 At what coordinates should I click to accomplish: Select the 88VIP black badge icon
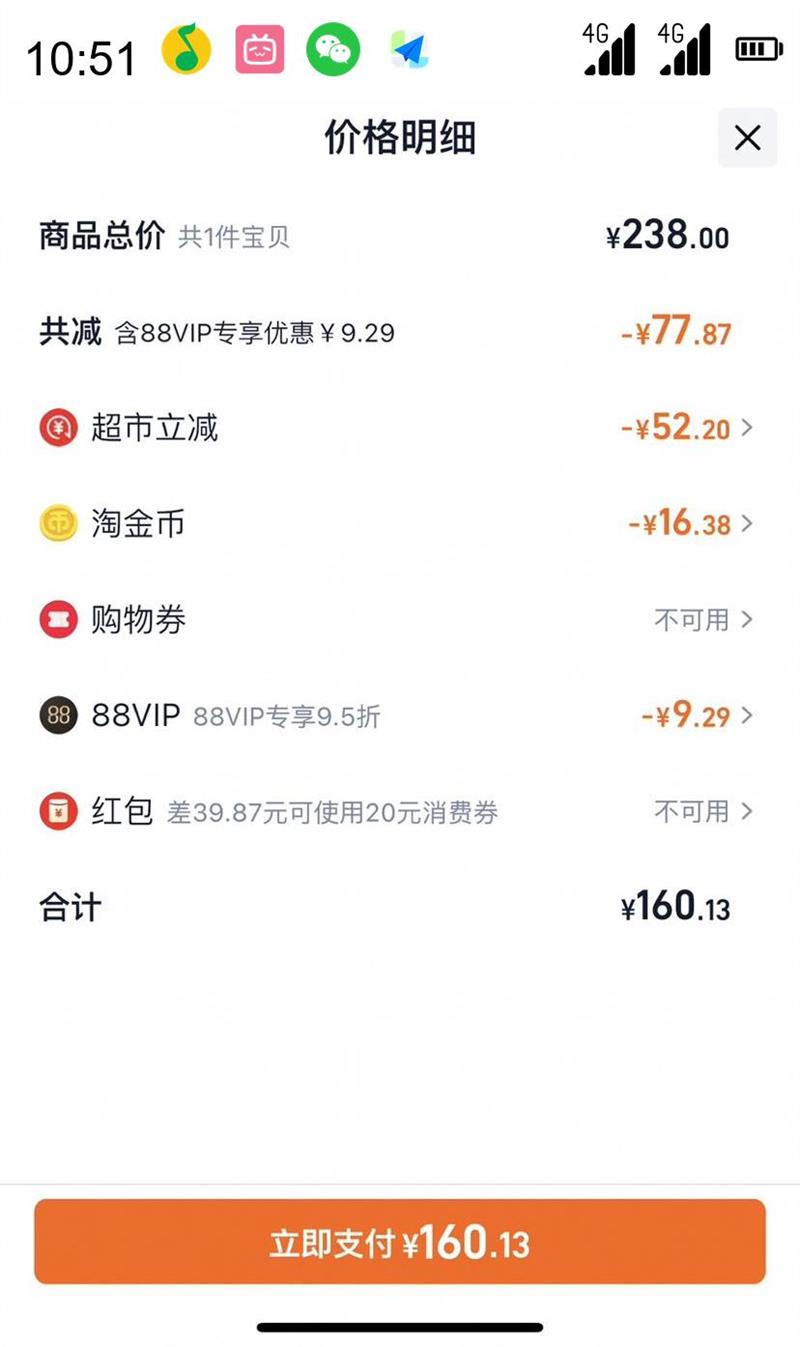[57, 716]
